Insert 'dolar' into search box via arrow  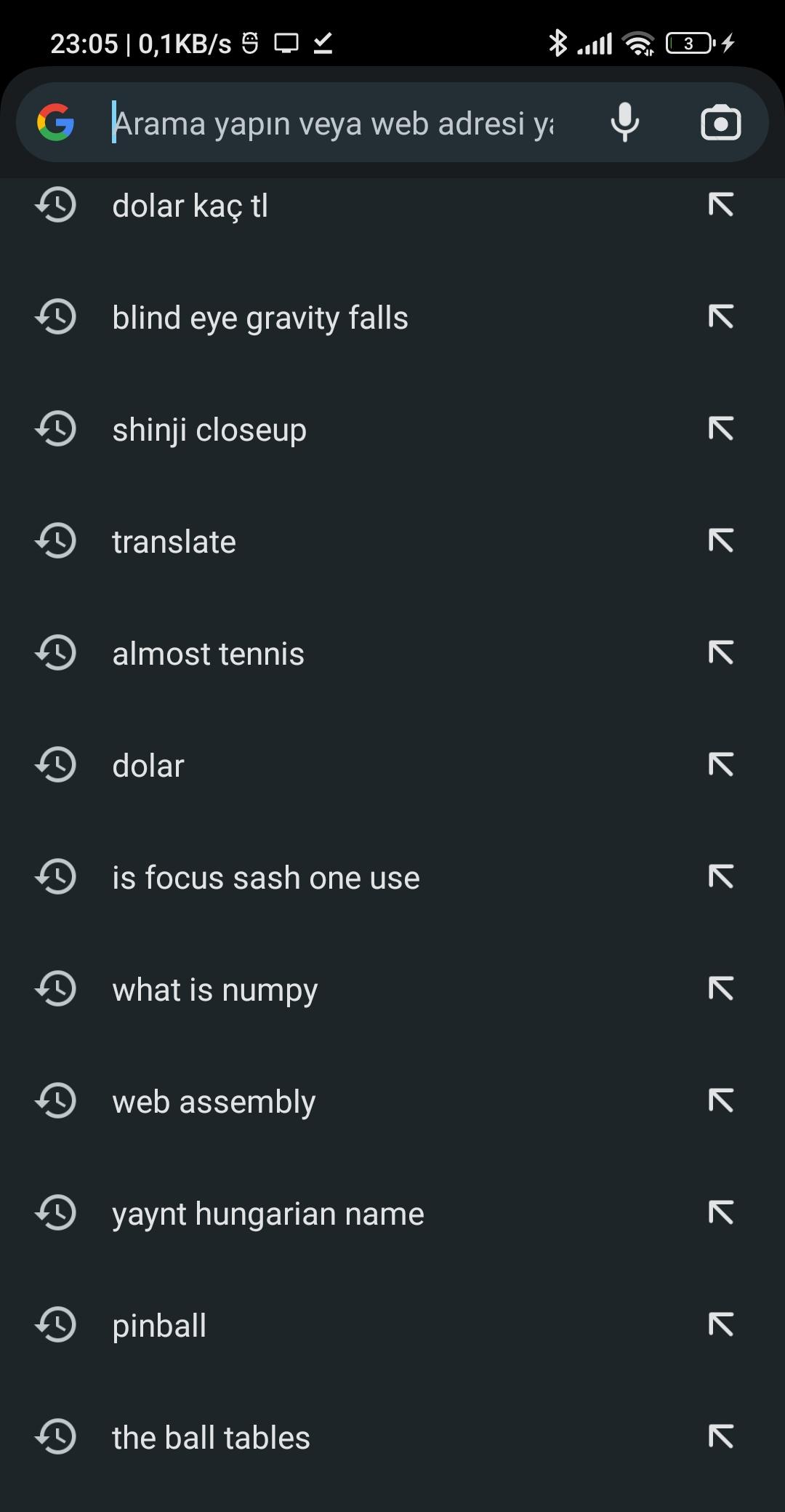coord(720,765)
